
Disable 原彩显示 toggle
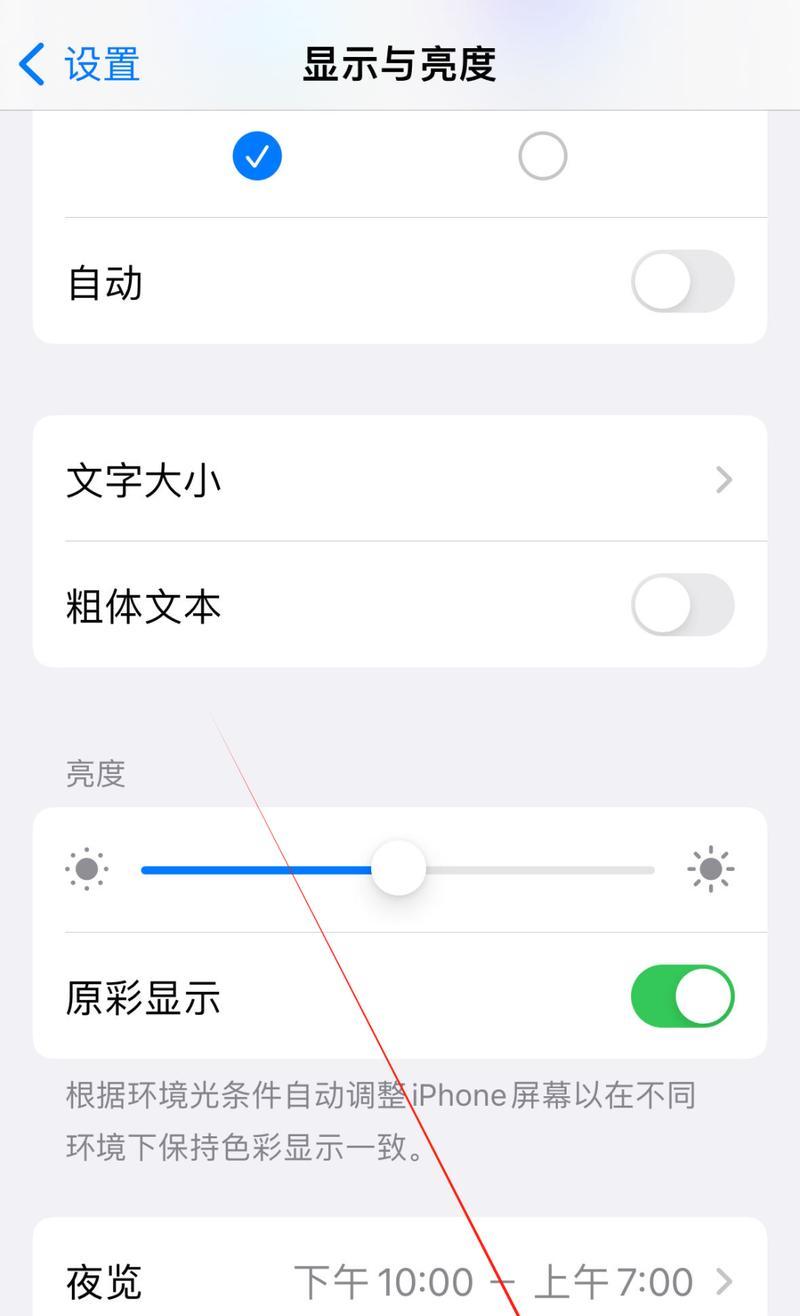point(683,996)
